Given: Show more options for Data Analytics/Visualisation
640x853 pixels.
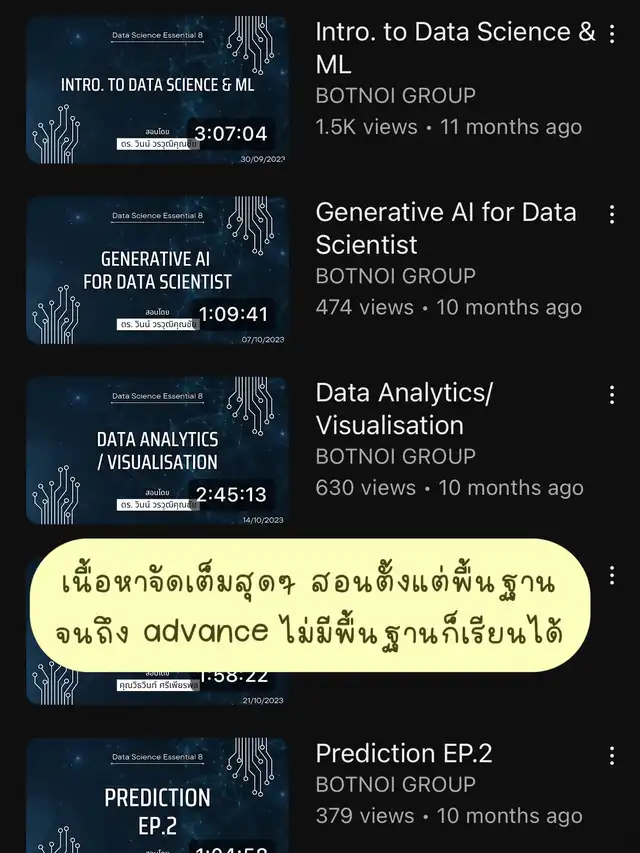Looking at the screenshot, I should [x=612, y=394].
